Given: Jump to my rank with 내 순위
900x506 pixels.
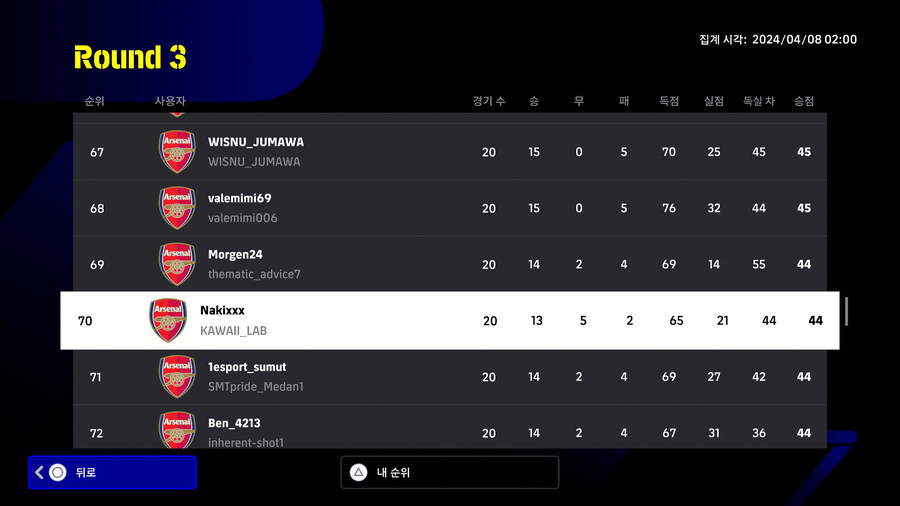Looking at the screenshot, I should point(449,472).
